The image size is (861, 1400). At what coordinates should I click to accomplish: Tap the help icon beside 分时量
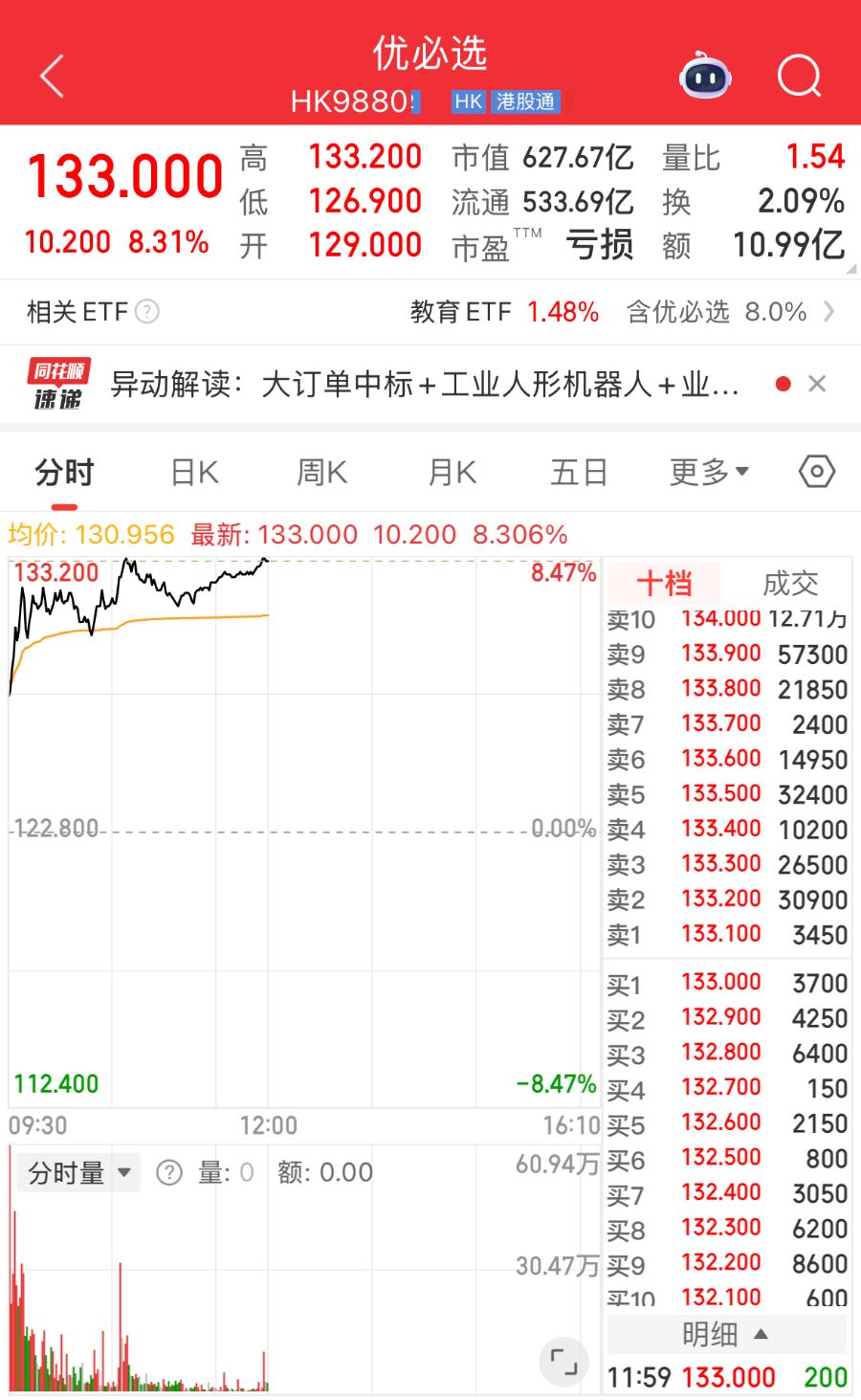click(x=169, y=1172)
